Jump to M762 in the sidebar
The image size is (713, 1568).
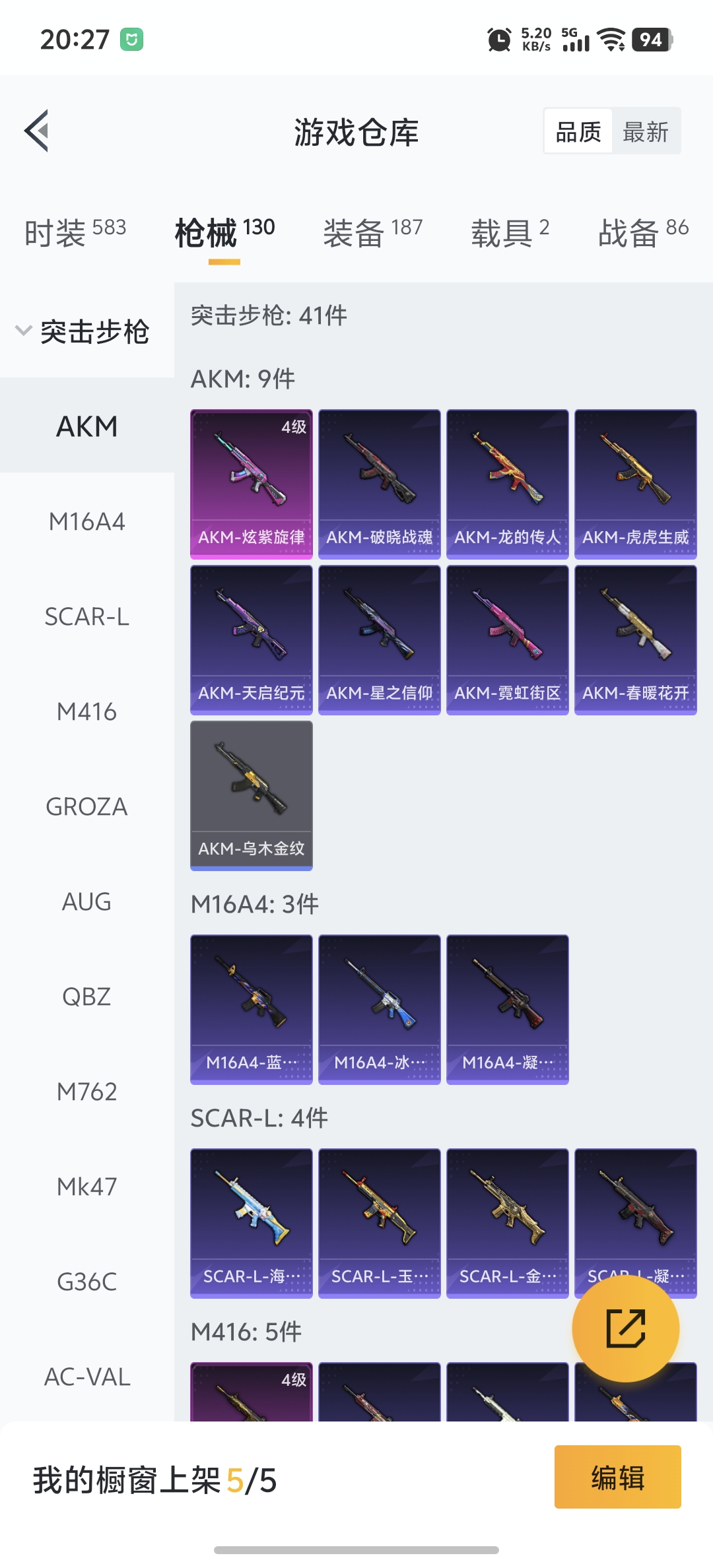pyautogui.click(x=86, y=1092)
